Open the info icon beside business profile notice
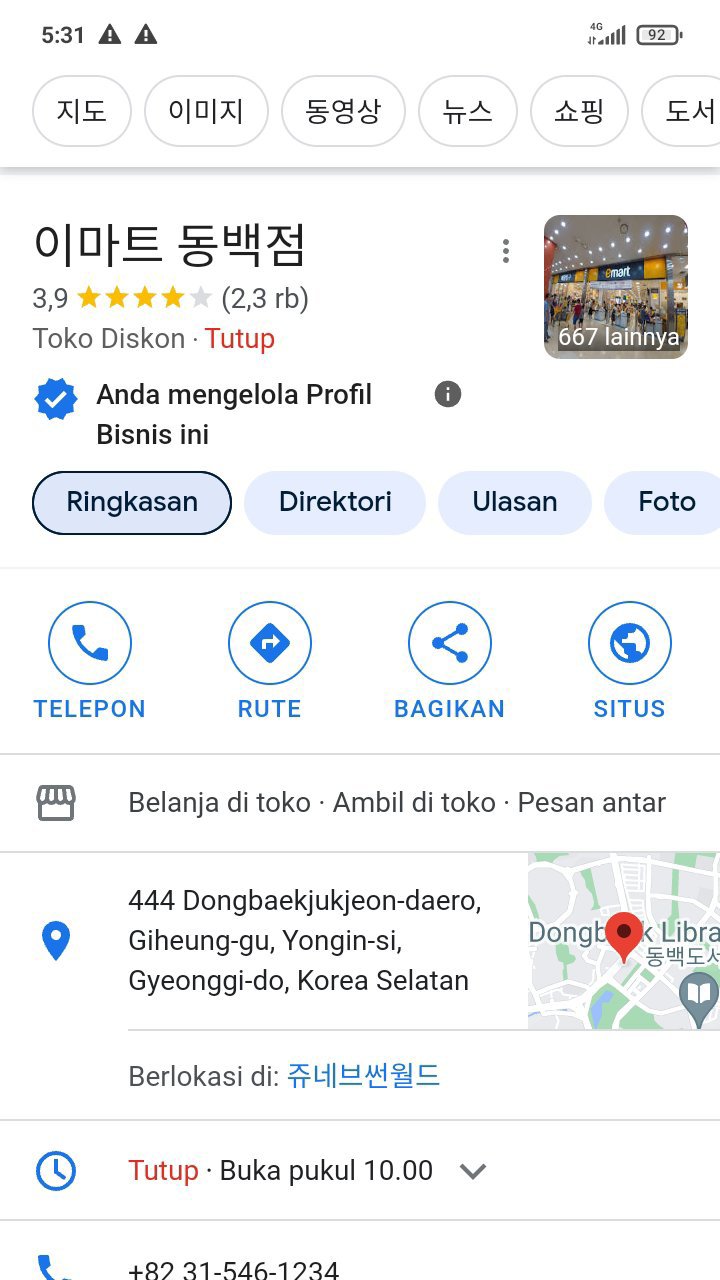This screenshot has height=1280, width=720. 448,394
